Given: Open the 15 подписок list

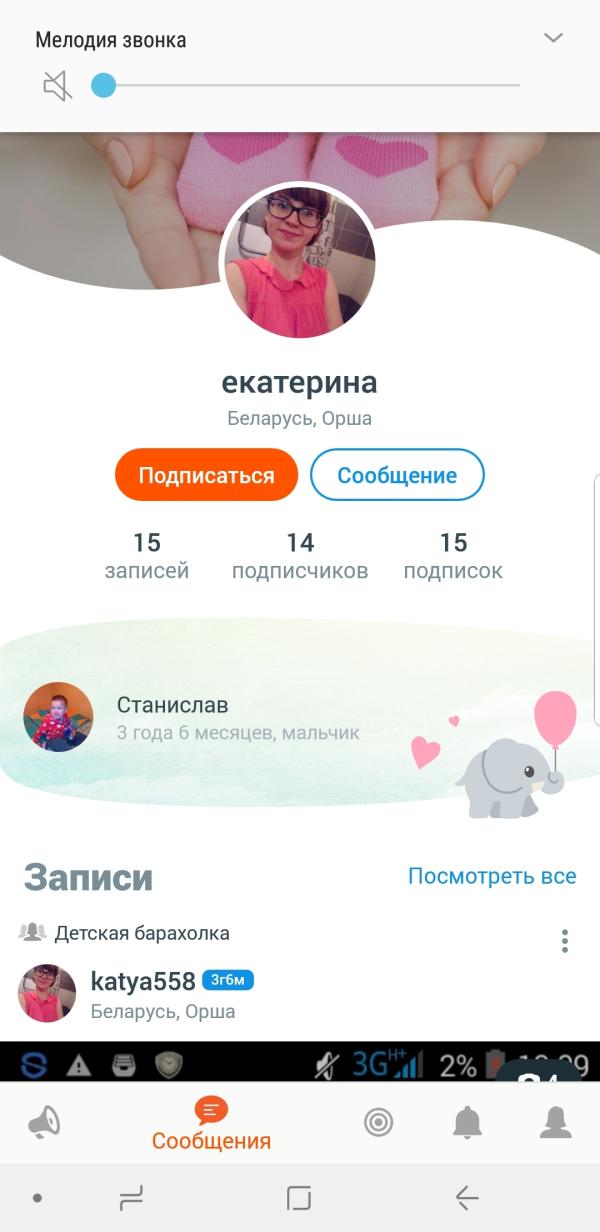Looking at the screenshot, I should coord(453,556).
